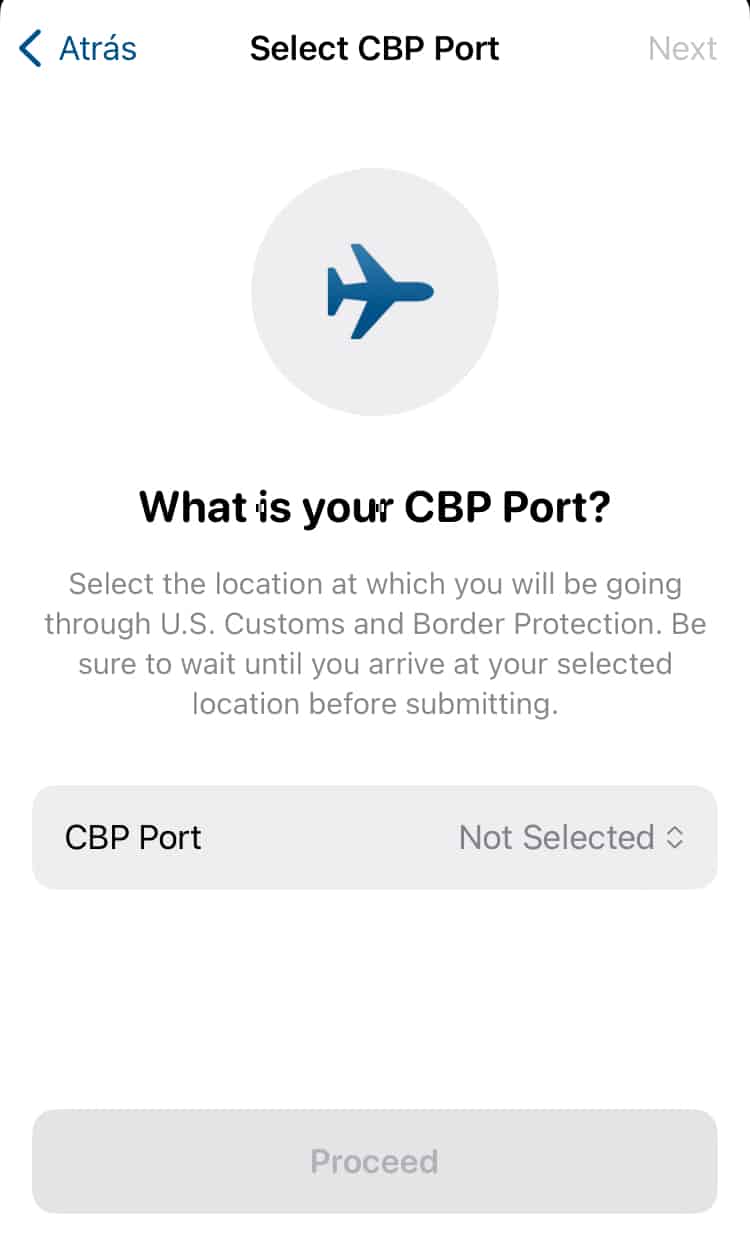Tap the Select CBP Port title

[375, 47]
